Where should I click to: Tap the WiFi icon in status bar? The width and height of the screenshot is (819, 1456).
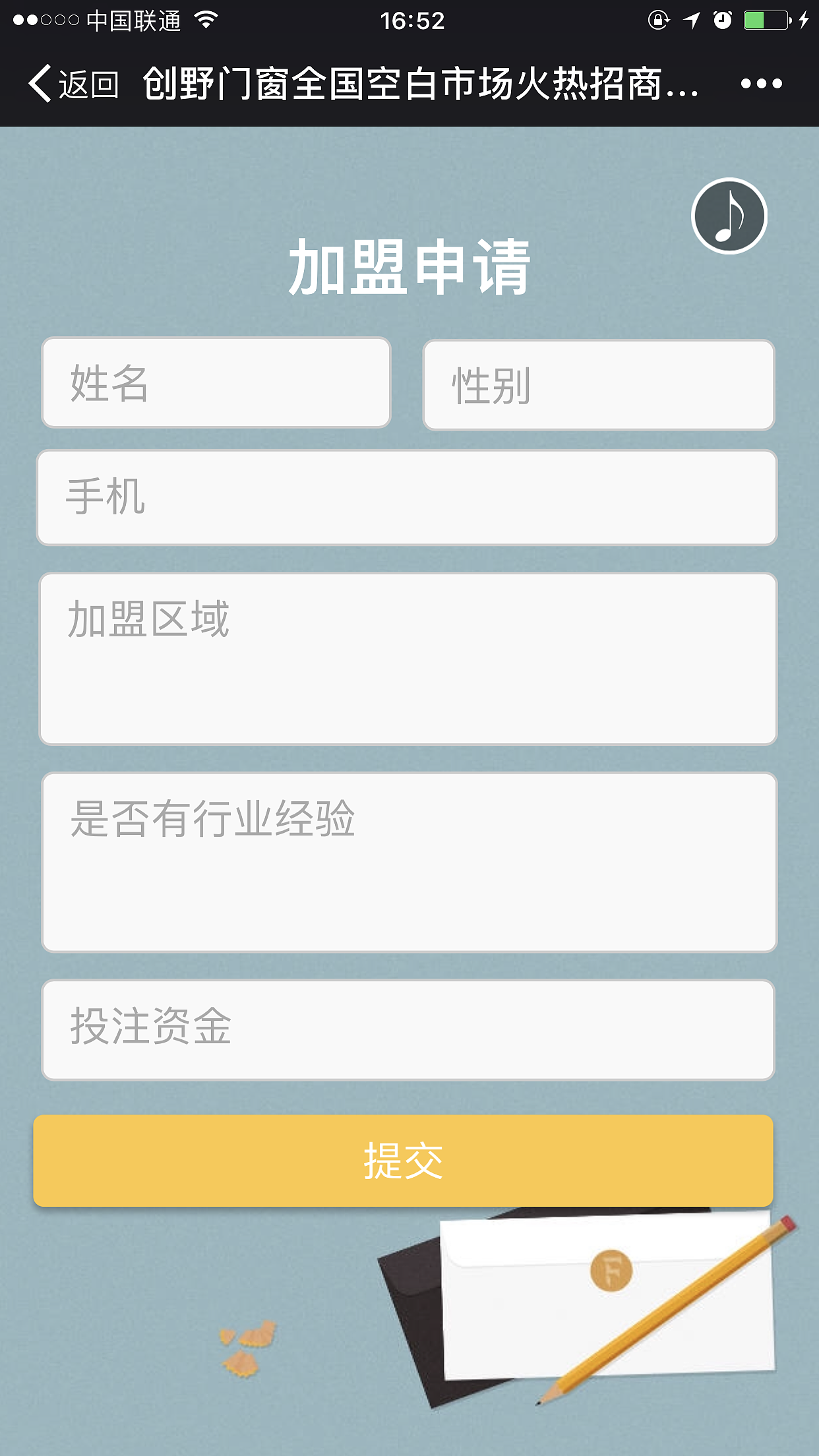(x=204, y=20)
